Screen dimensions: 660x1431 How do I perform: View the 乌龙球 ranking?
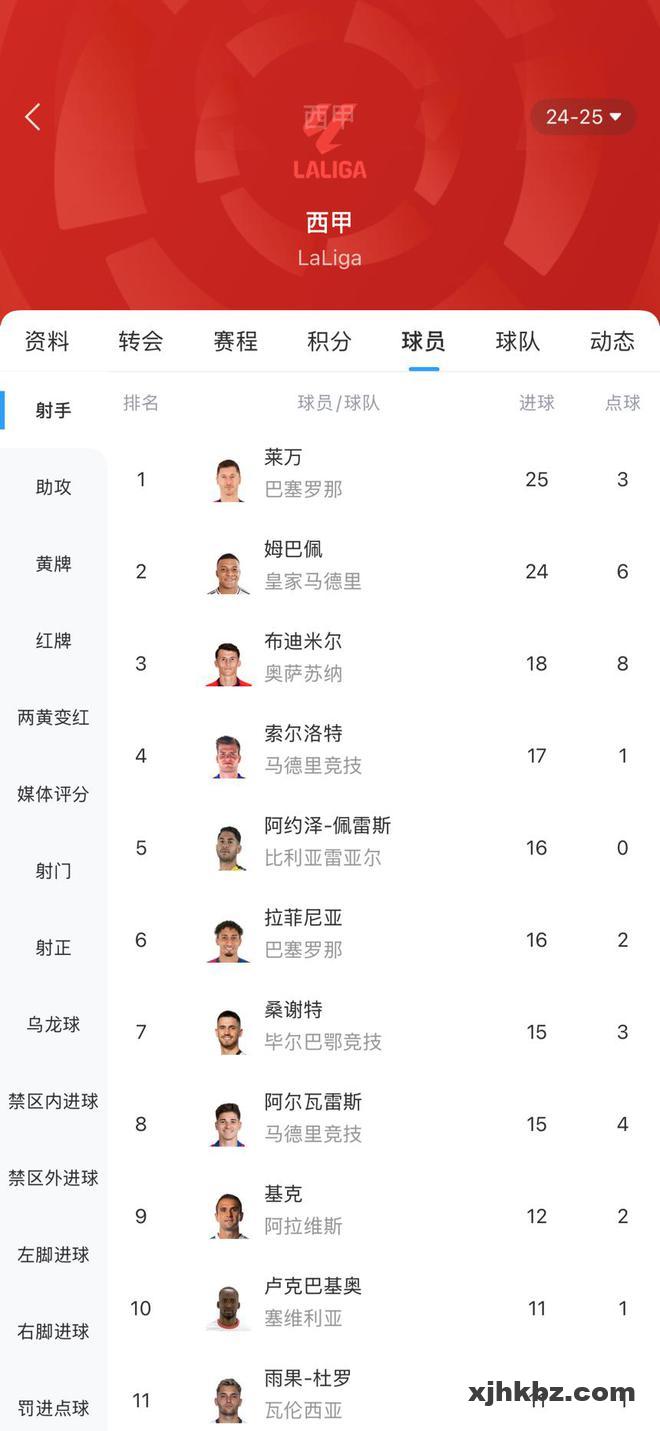54,1025
